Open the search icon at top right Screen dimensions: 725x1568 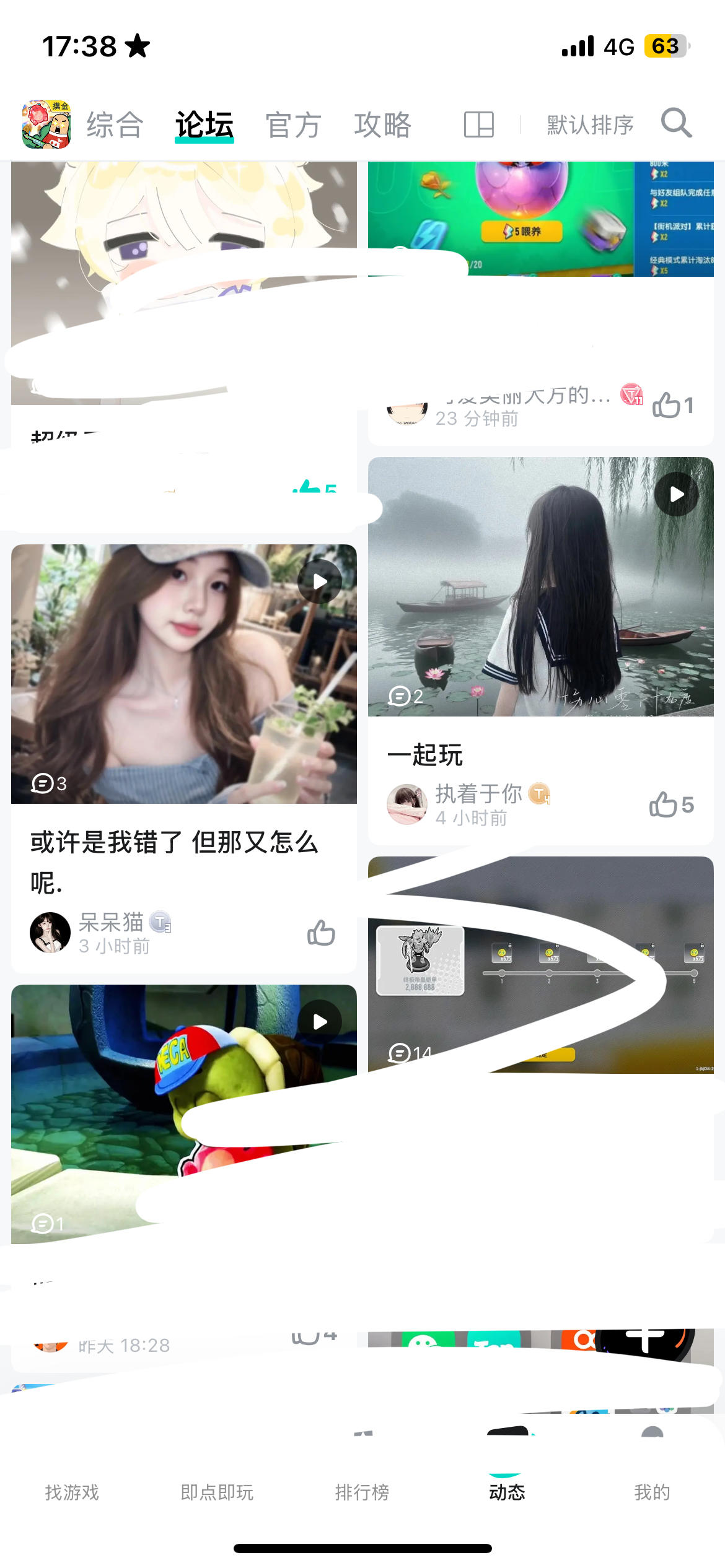[x=677, y=123]
